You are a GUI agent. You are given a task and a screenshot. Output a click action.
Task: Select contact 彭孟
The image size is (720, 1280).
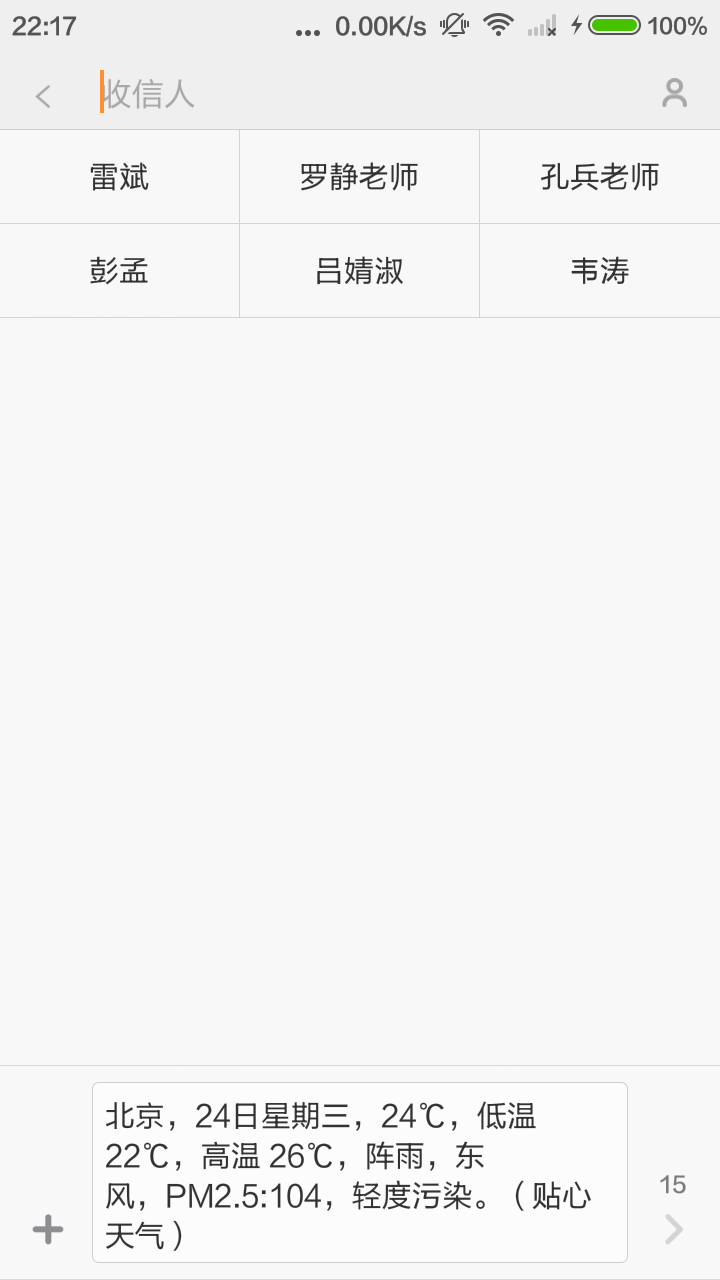point(120,271)
